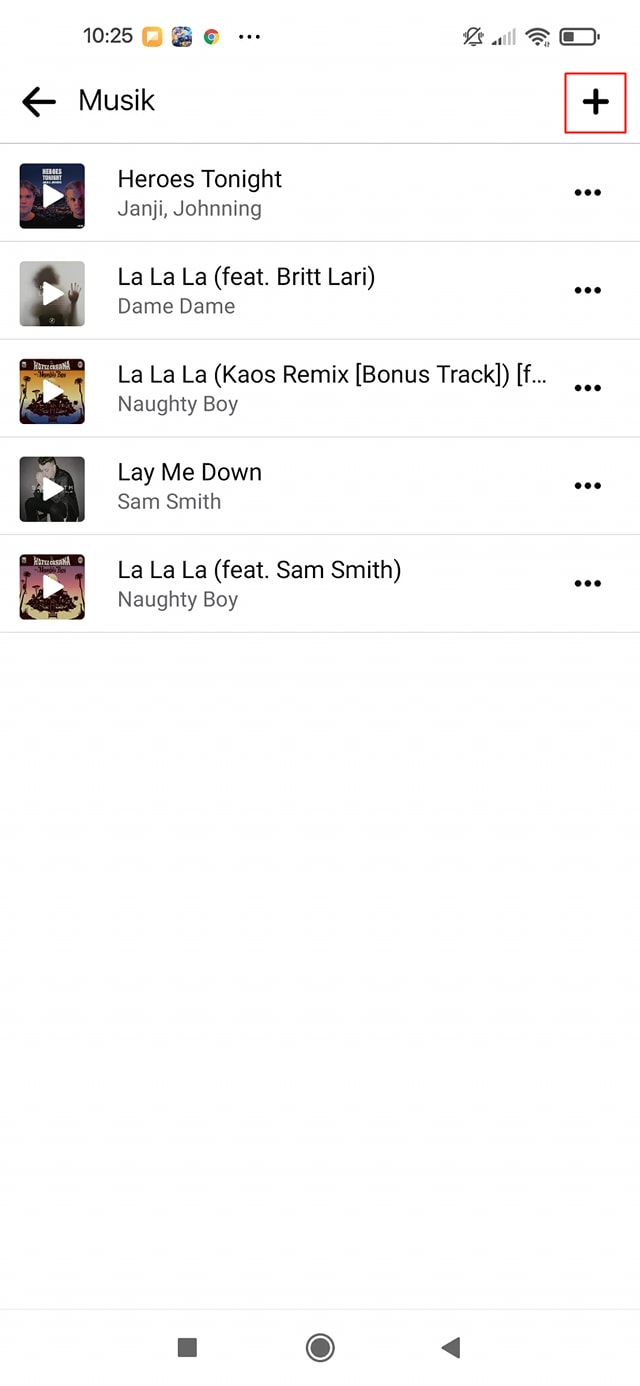
Task: Go back from the Musik screen
Action: (39, 101)
